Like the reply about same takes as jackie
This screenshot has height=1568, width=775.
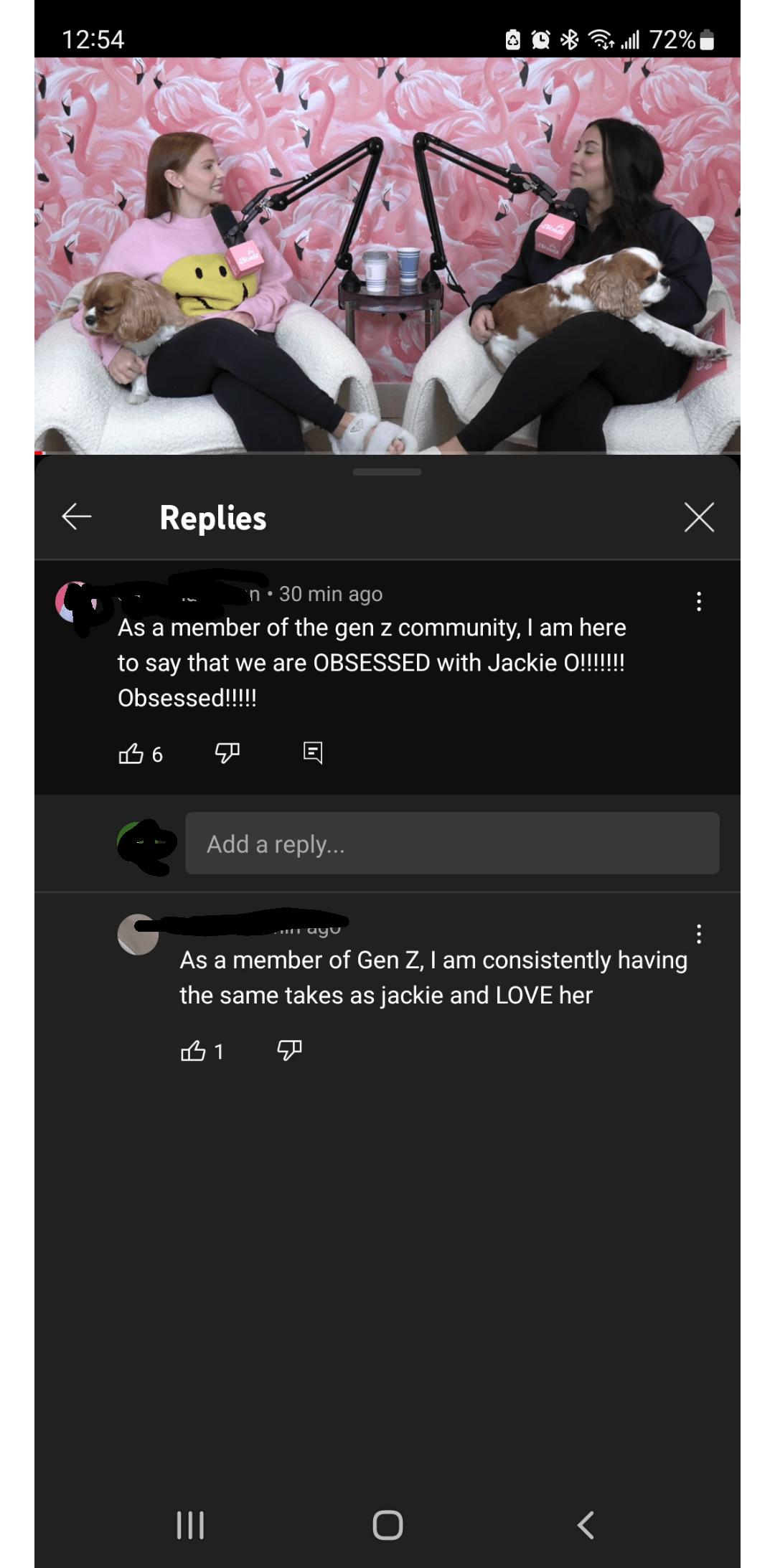(x=193, y=1052)
